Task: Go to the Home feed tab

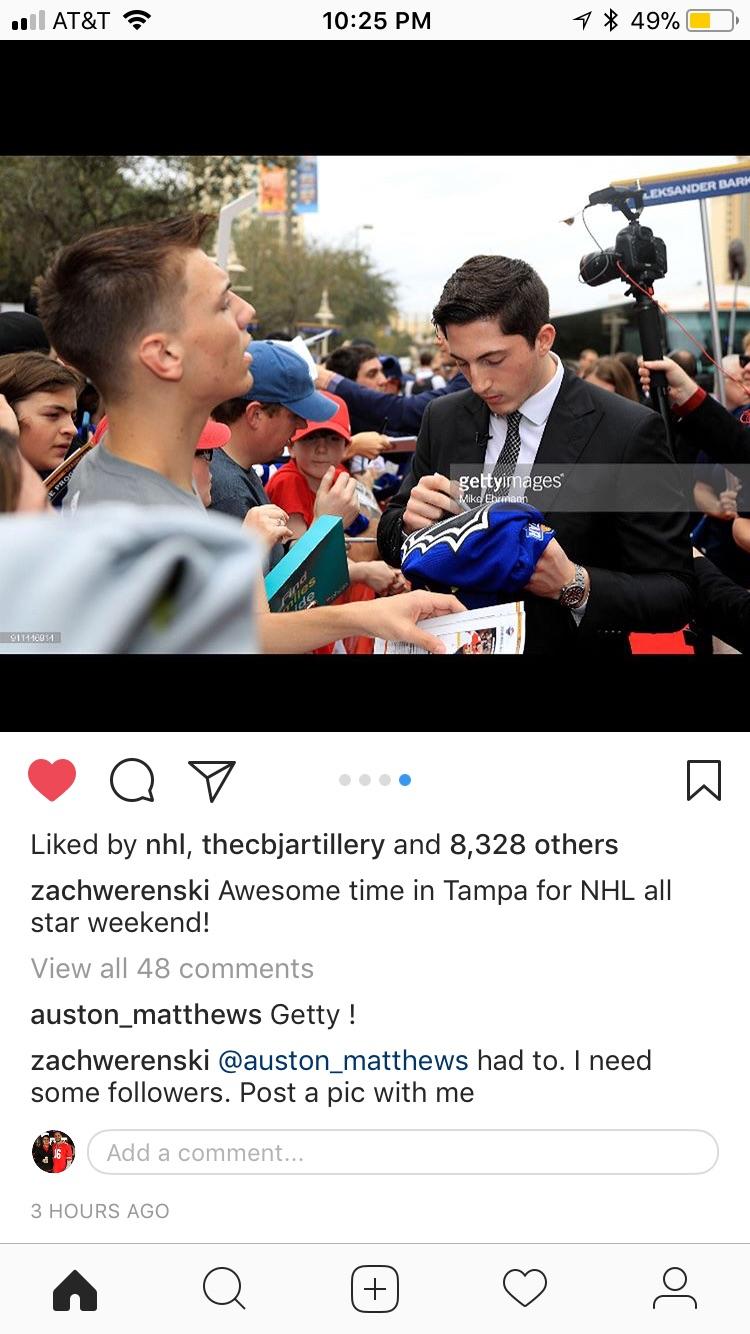Action: coord(75,1288)
